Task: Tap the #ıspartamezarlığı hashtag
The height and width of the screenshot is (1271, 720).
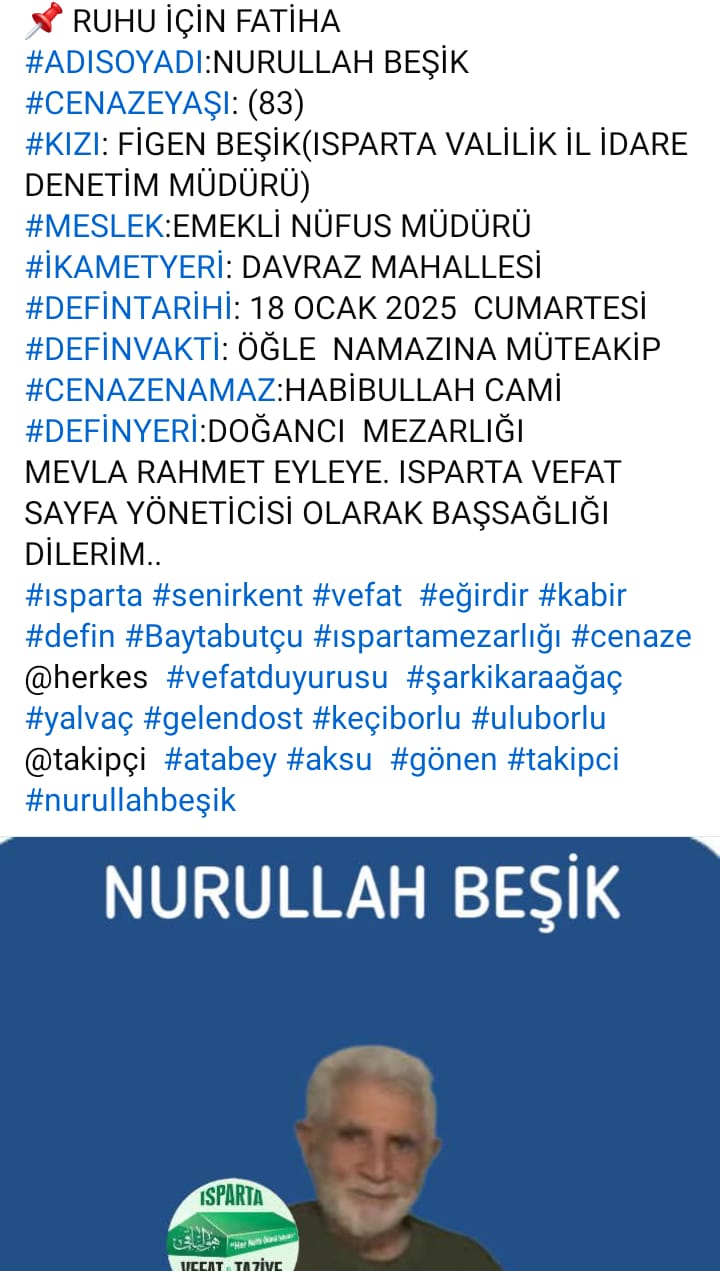Action: 437,636
